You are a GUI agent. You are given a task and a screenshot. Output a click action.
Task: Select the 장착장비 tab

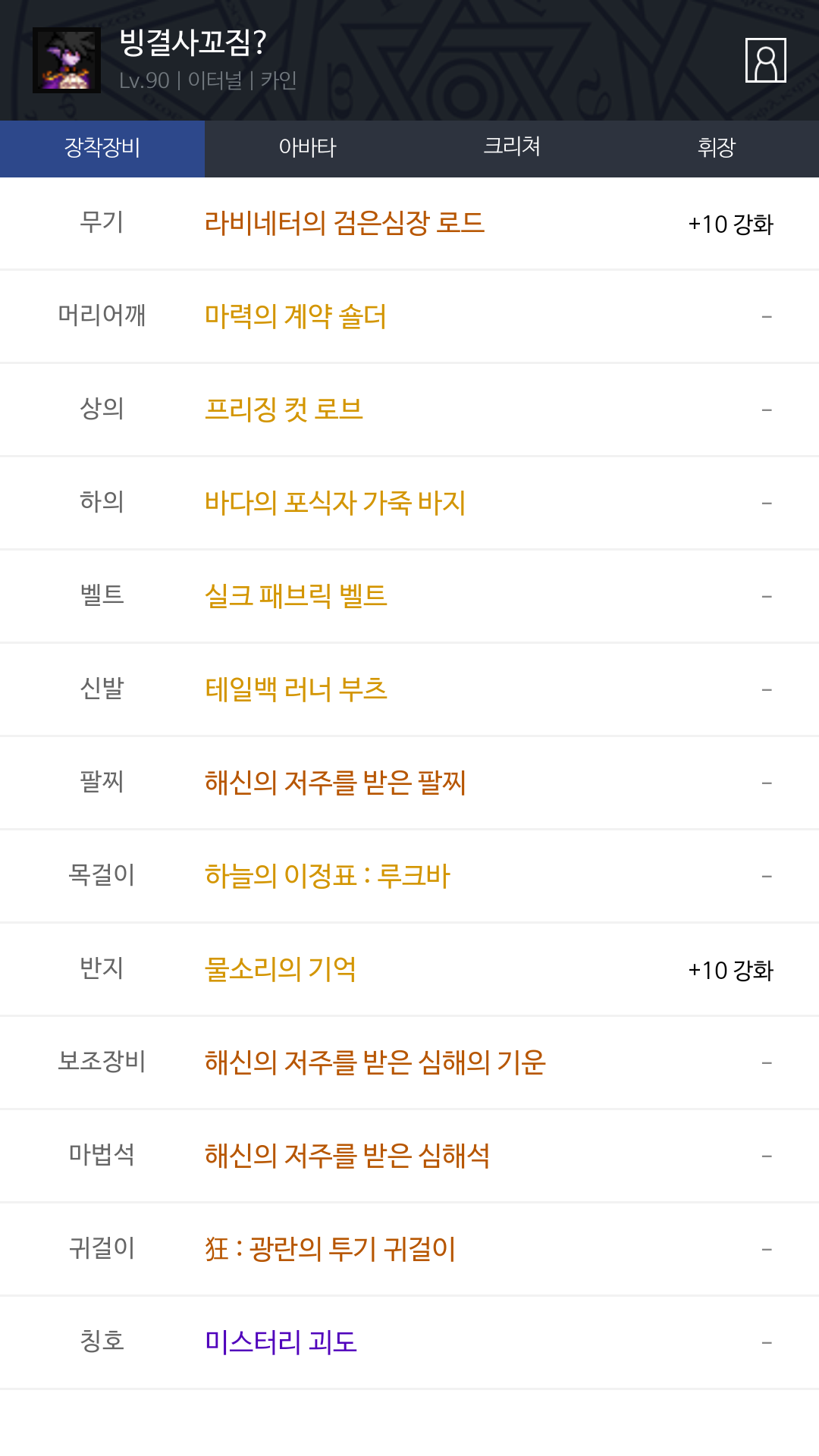[x=102, y=149]
